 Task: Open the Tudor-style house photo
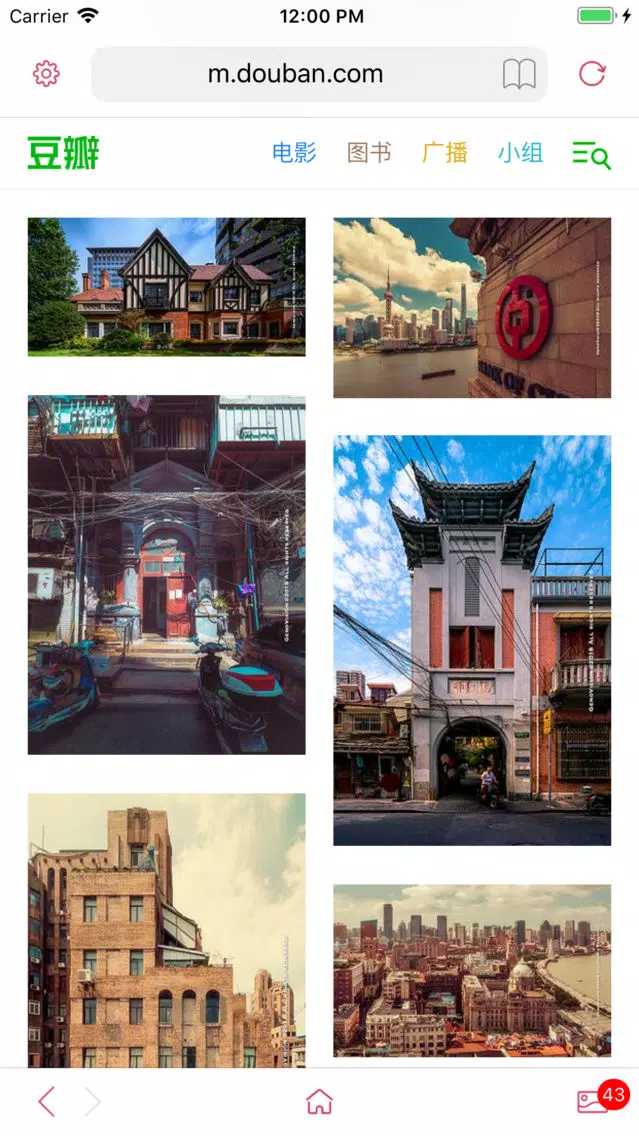pos(166,287)
